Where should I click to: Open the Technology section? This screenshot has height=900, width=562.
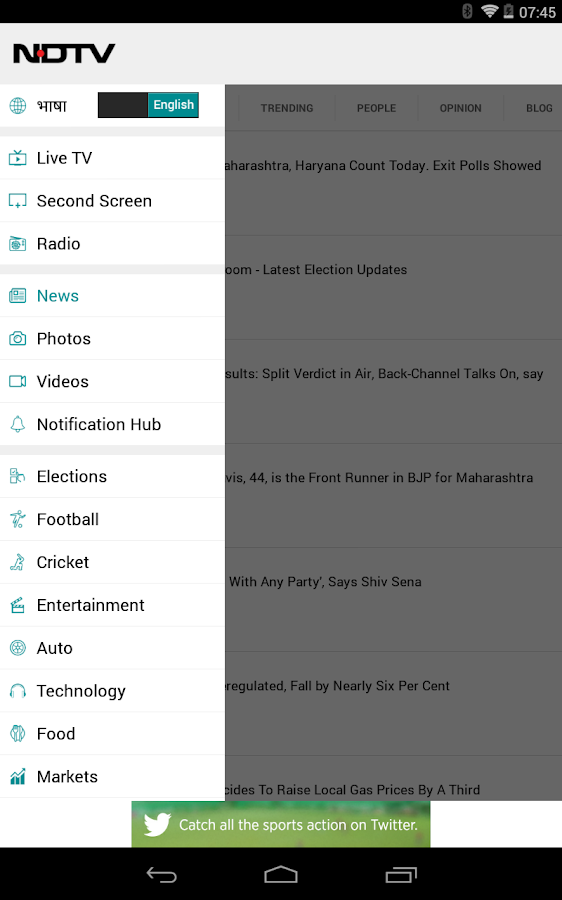coord(113,691)
